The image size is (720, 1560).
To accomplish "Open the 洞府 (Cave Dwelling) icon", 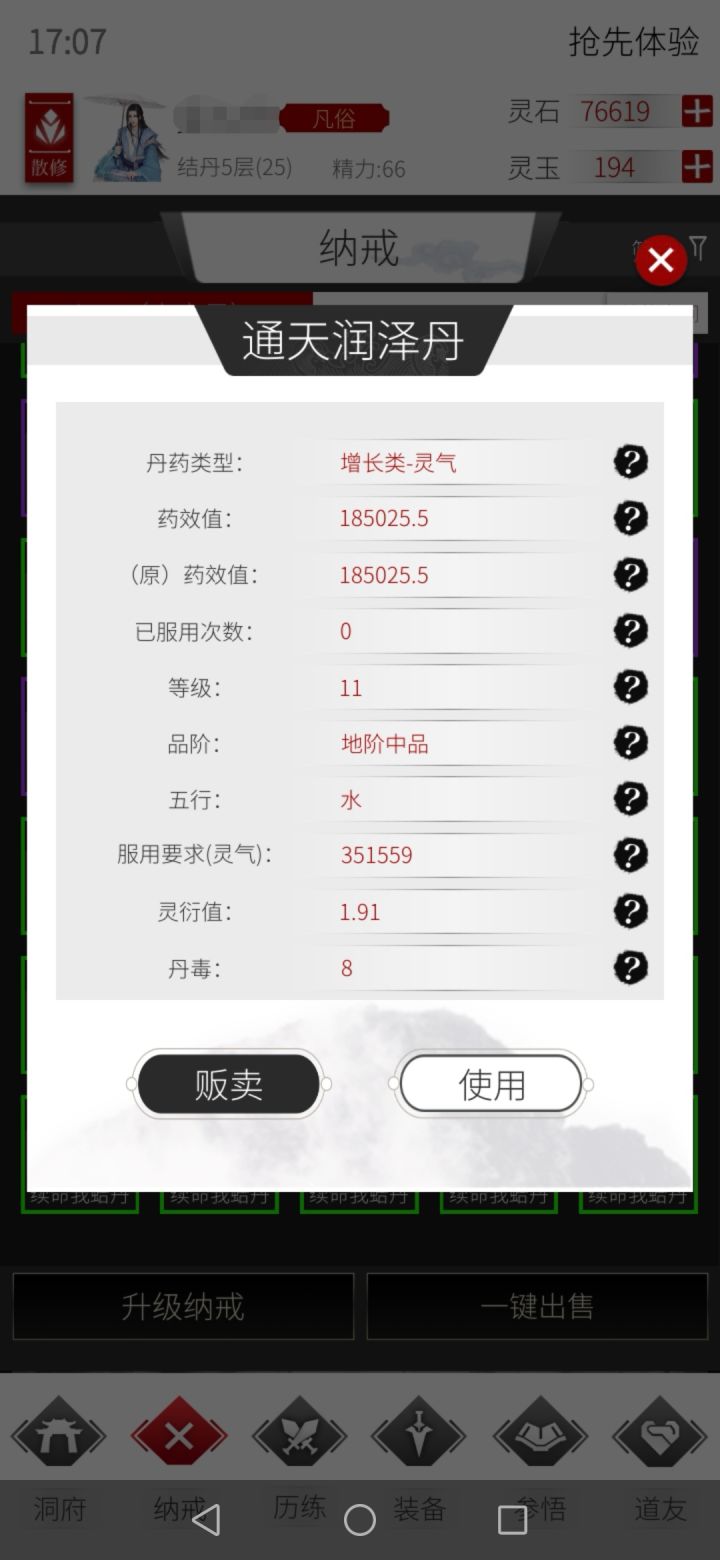I will coord(58,1434).
